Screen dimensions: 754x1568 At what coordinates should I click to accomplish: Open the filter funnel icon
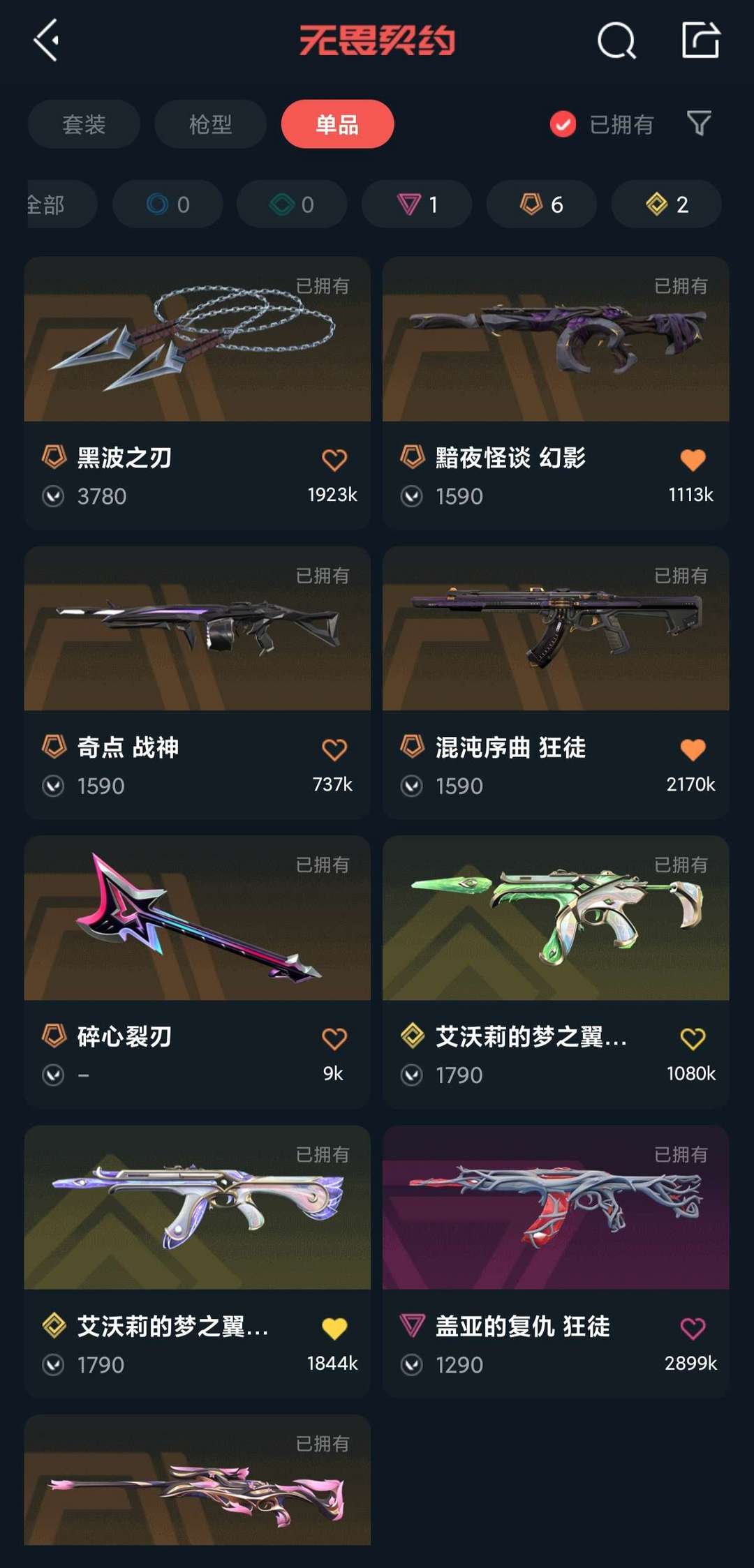pos(699,124)
